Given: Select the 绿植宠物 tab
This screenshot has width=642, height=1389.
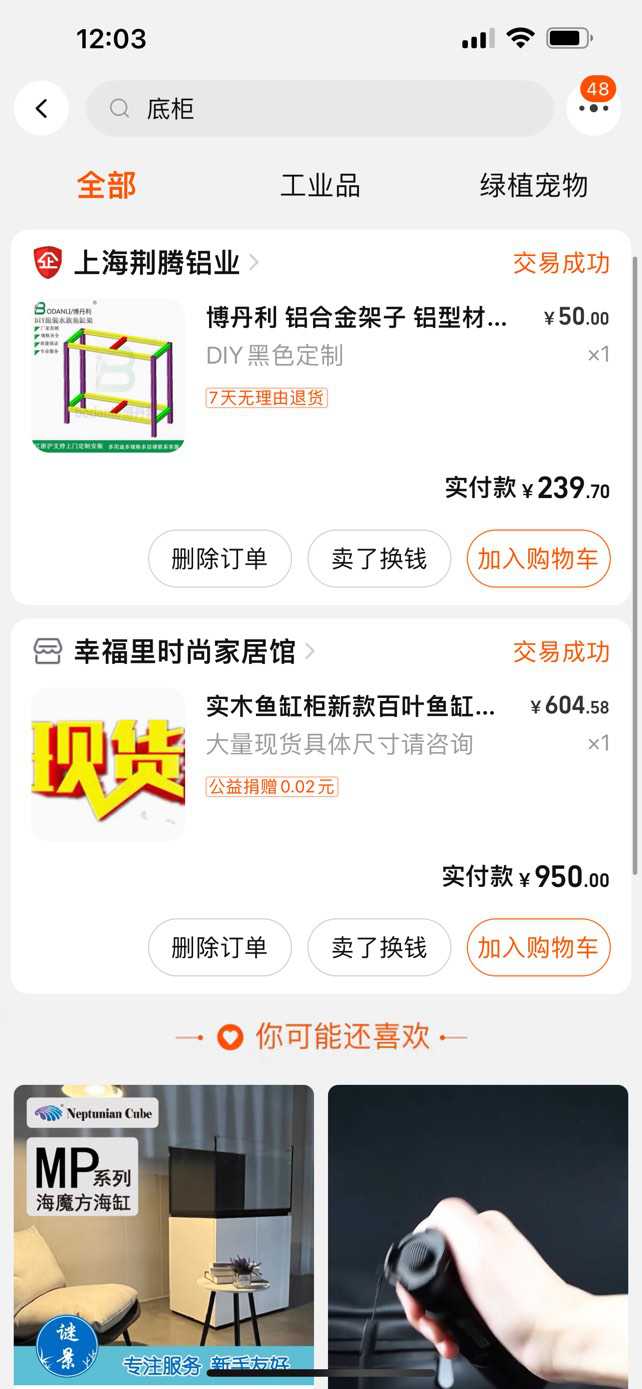Looking at the screenshot, I should (533, 185).
